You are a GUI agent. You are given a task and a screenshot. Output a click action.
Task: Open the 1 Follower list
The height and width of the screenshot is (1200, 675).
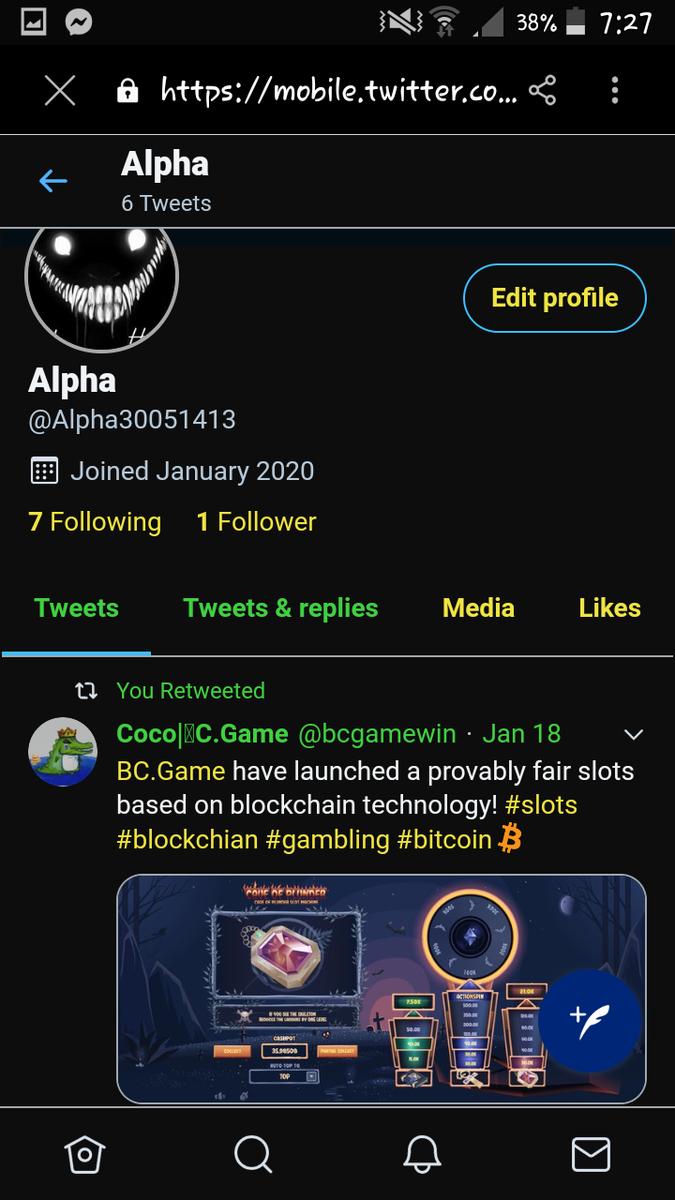point(256,522)
